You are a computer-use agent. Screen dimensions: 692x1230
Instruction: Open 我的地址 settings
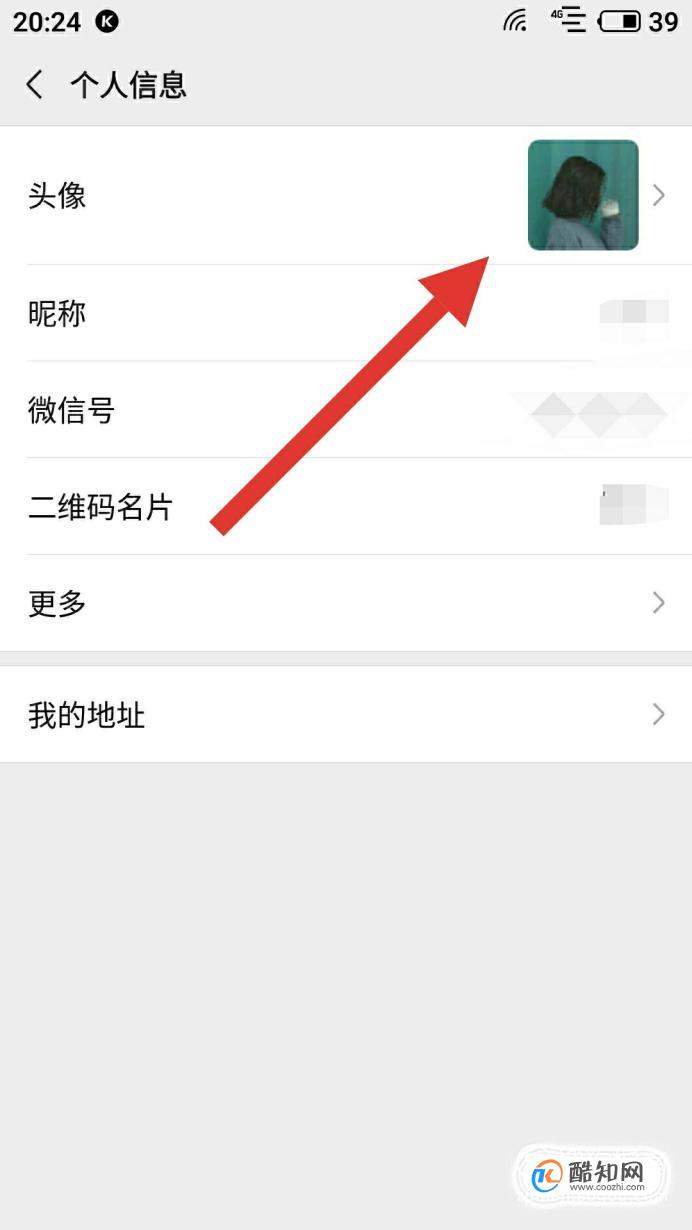pyautogui.click(x=346, y=715)
